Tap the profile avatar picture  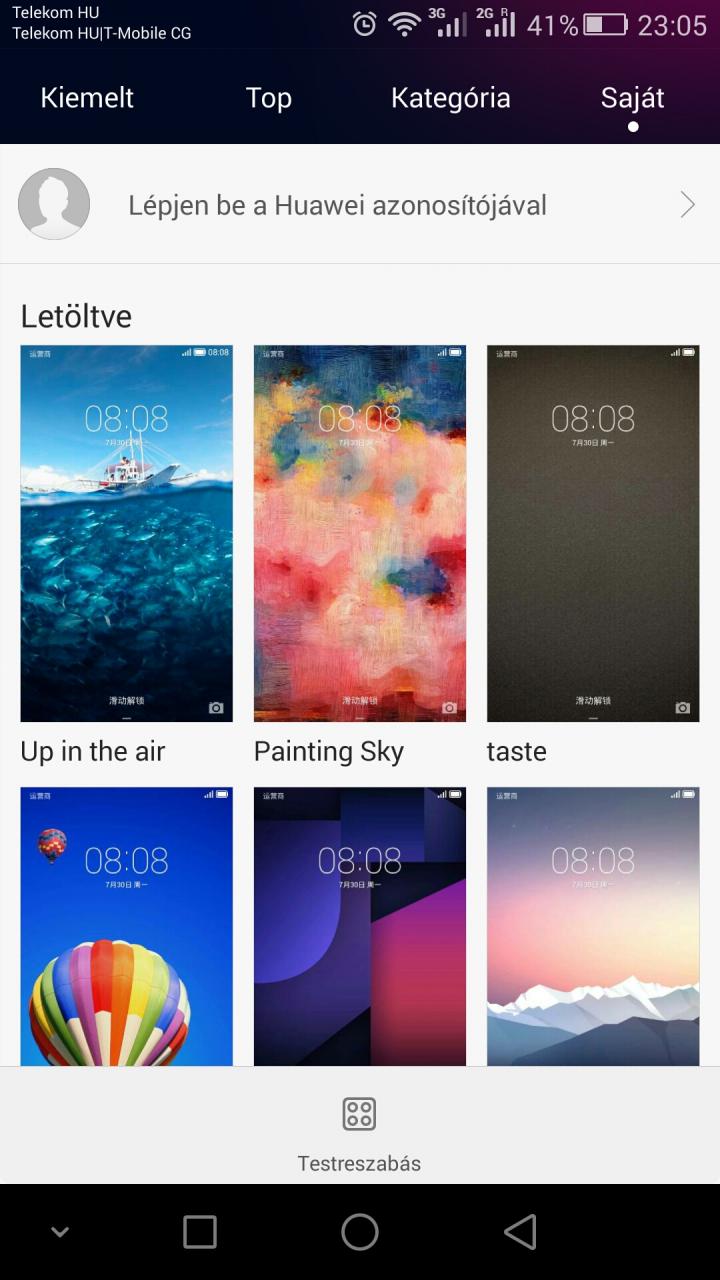54,204
